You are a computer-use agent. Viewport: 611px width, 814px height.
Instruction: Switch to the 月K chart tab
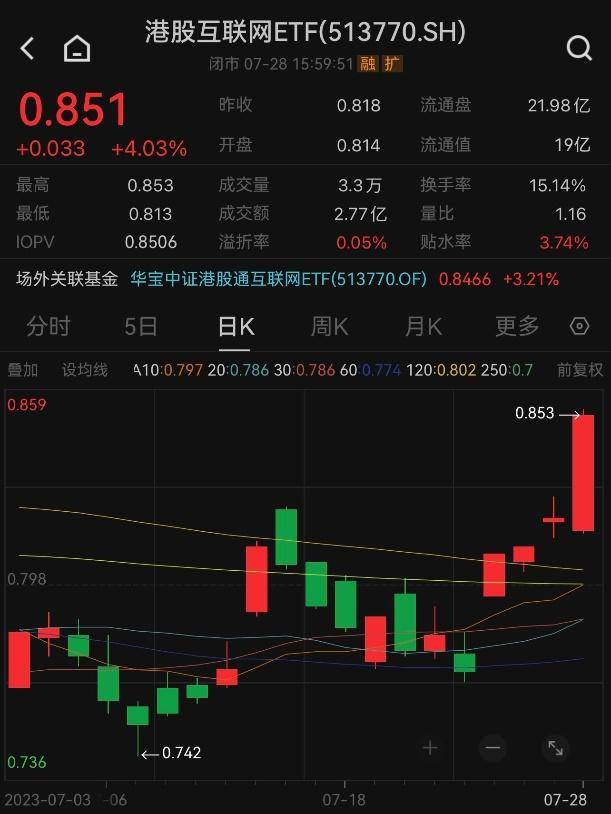pyautogui.click(x=424, y=326)
